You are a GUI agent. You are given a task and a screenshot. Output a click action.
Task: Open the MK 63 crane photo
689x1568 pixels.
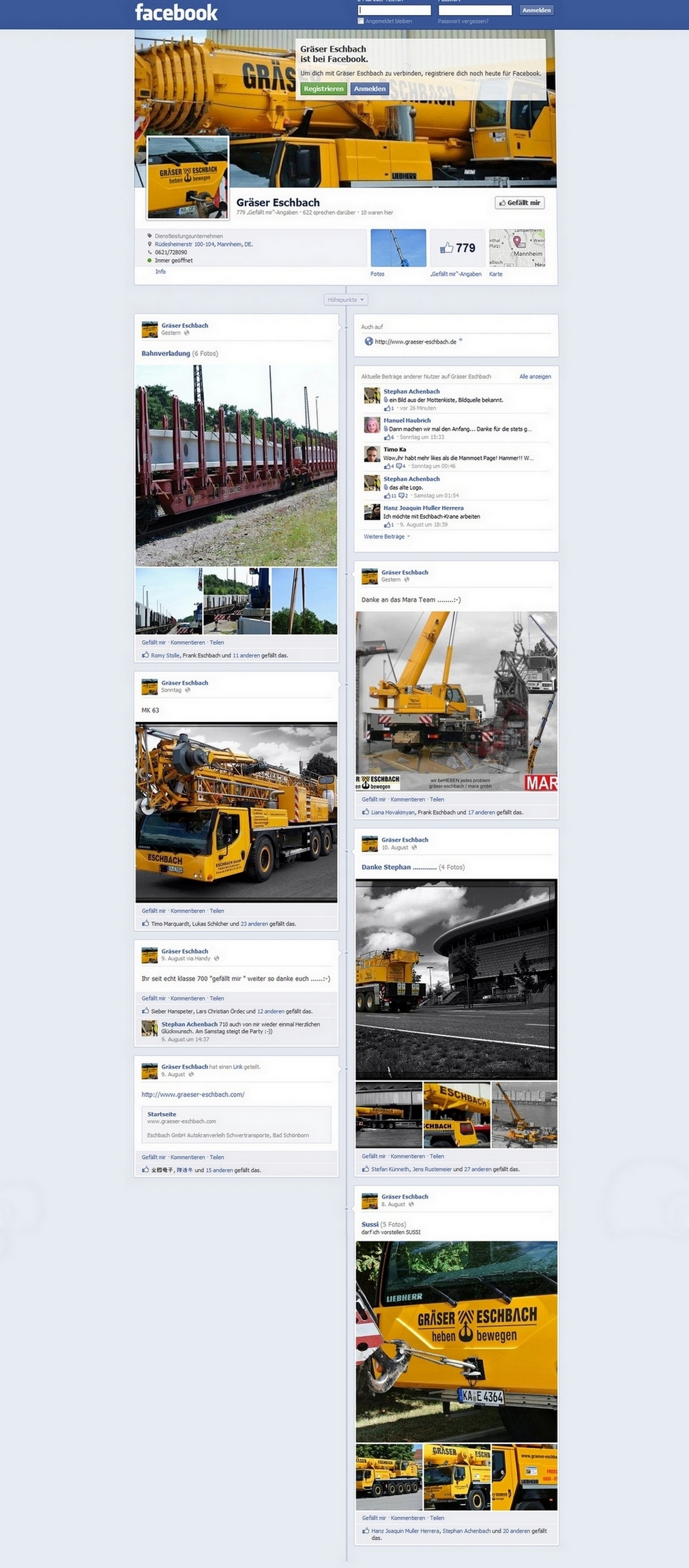point(236,812)
